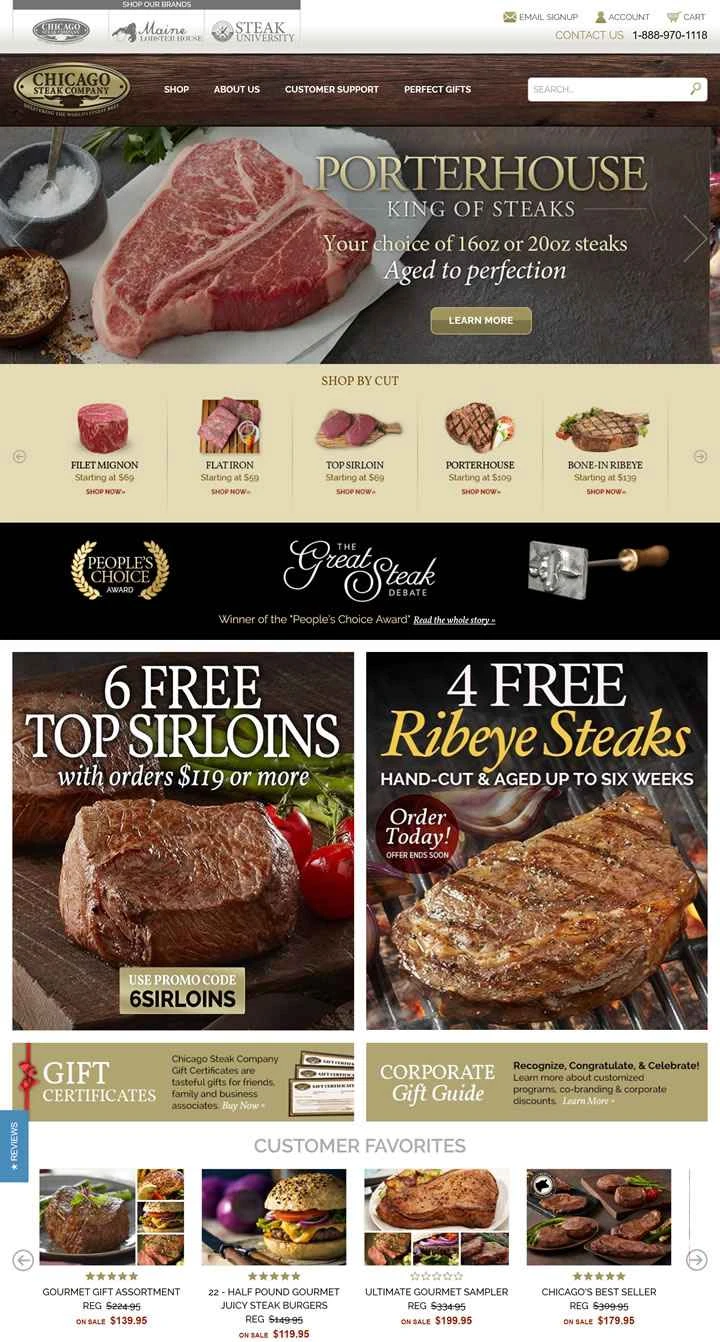The image size is (720, 1342).
Task: Shop Bone-In Ribeye cut
Action: pos(605,492)
